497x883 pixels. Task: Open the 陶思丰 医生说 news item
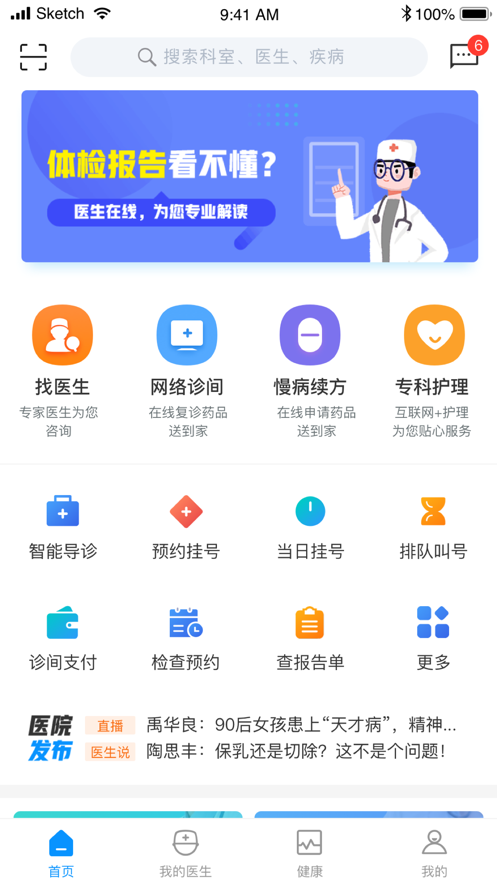click(x=266, y=752)
